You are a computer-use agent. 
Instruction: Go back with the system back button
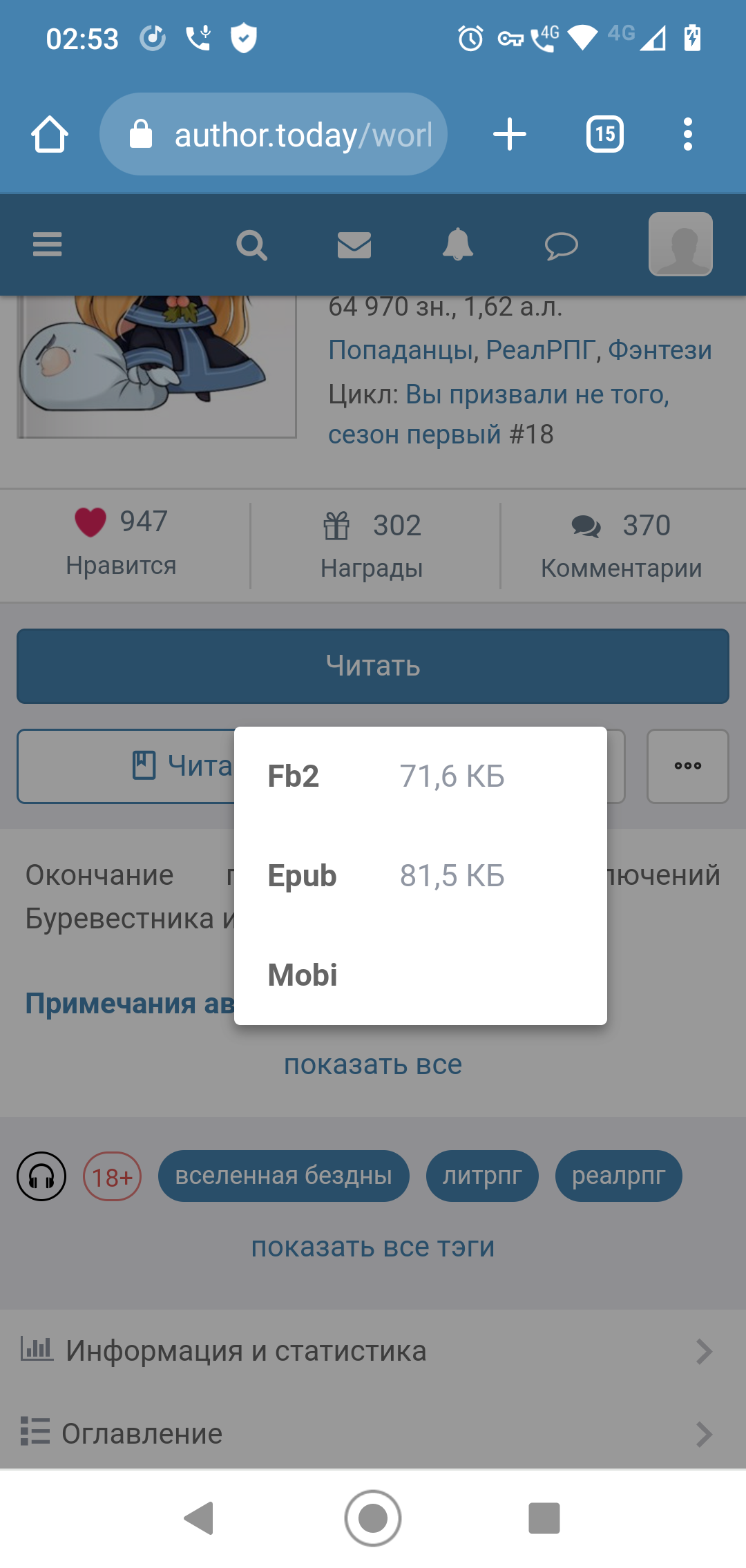point(200,1518)
